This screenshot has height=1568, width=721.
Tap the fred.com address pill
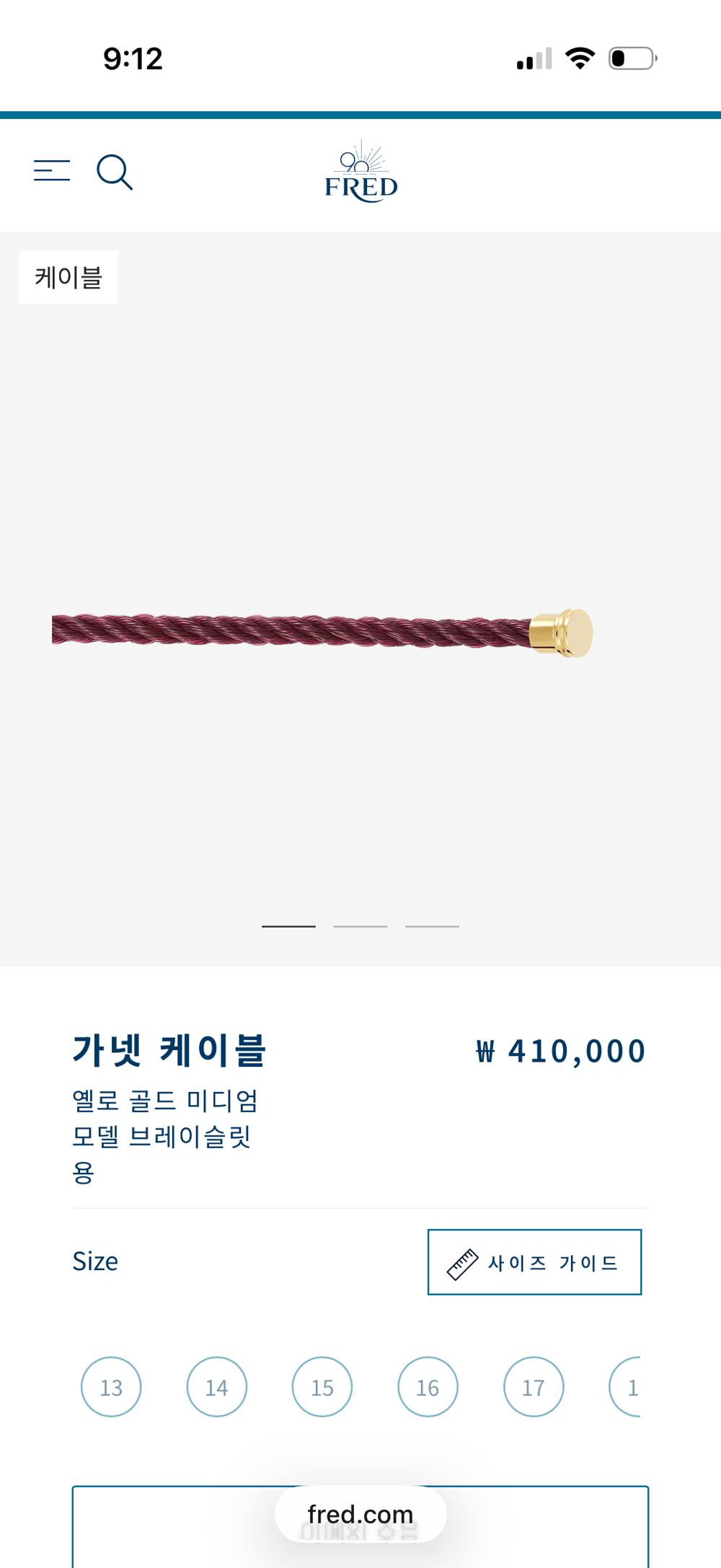[x=360, y=1514]
